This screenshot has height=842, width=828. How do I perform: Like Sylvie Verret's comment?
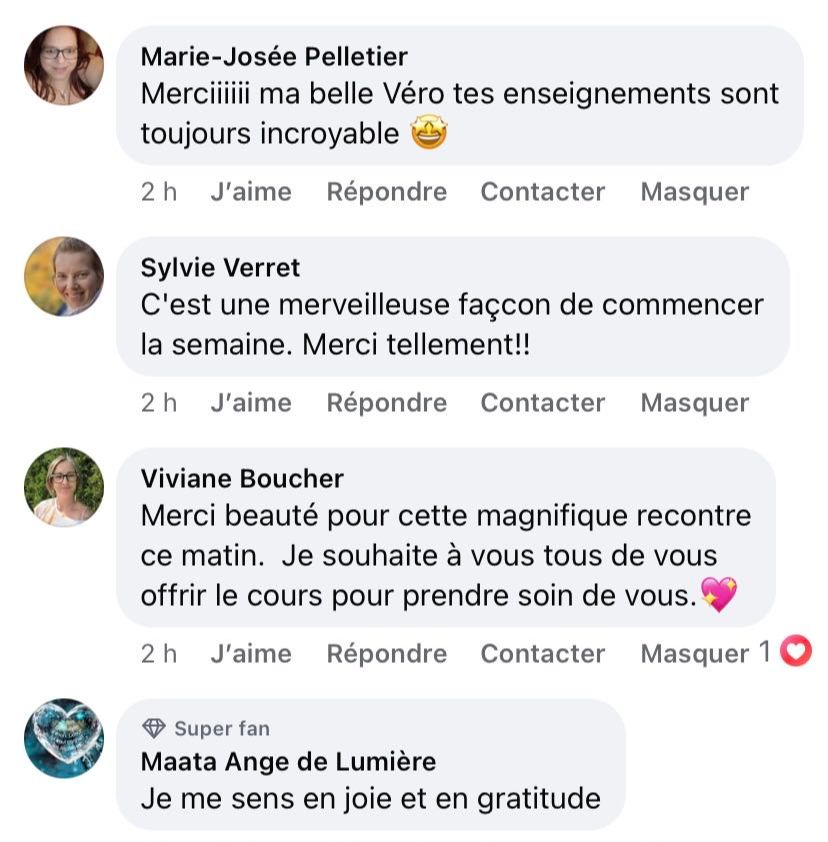click(x=251, y=403)
